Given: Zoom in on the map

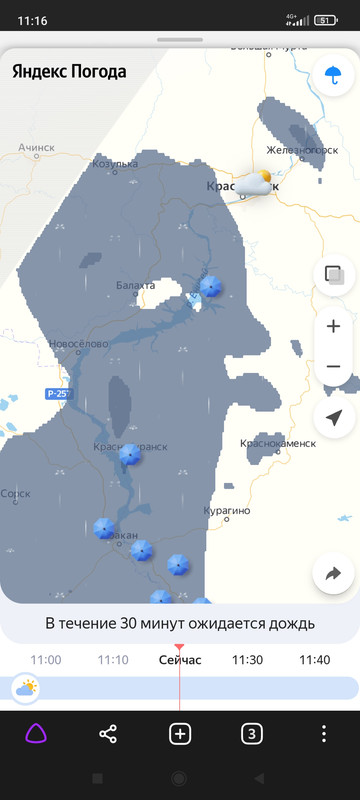Looking at the screenshot, I should click(x=333, y=327).
